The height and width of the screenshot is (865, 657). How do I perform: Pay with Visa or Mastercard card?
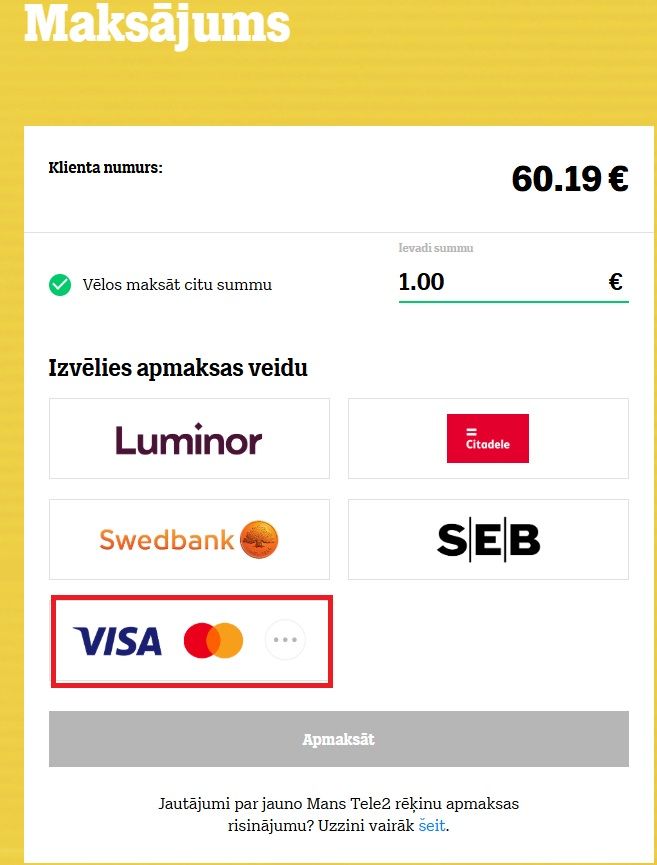[190, 640]
